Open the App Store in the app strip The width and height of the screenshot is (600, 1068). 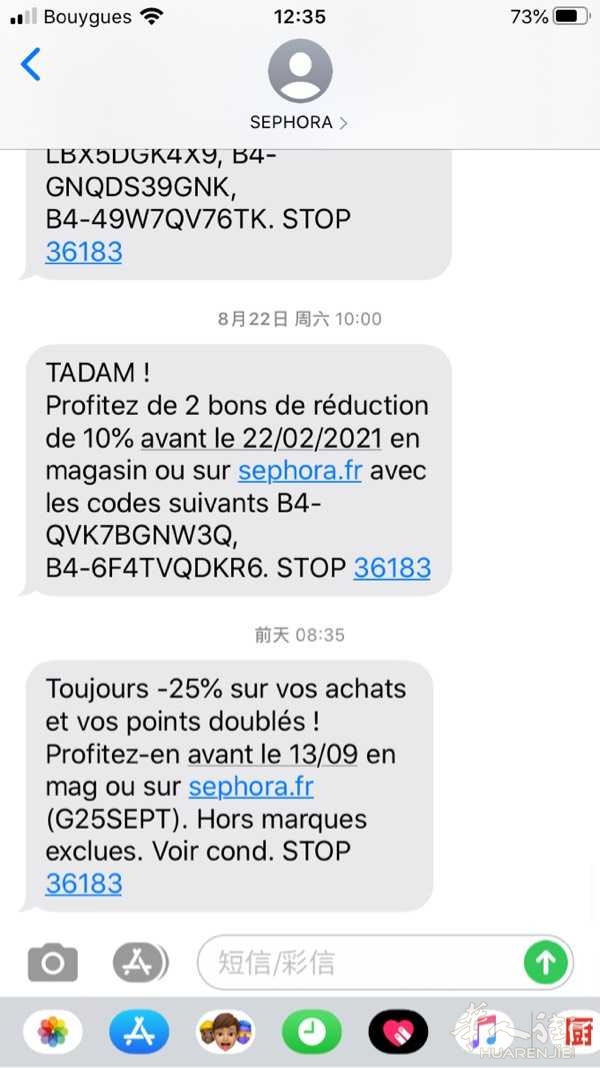139,1031
